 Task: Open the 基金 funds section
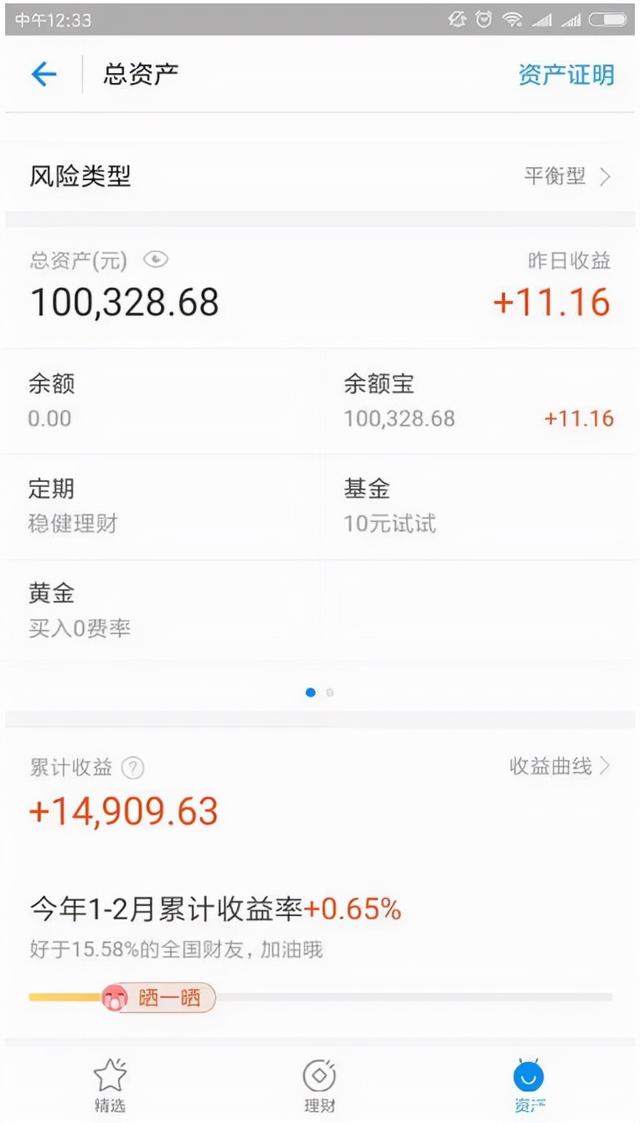478,506
